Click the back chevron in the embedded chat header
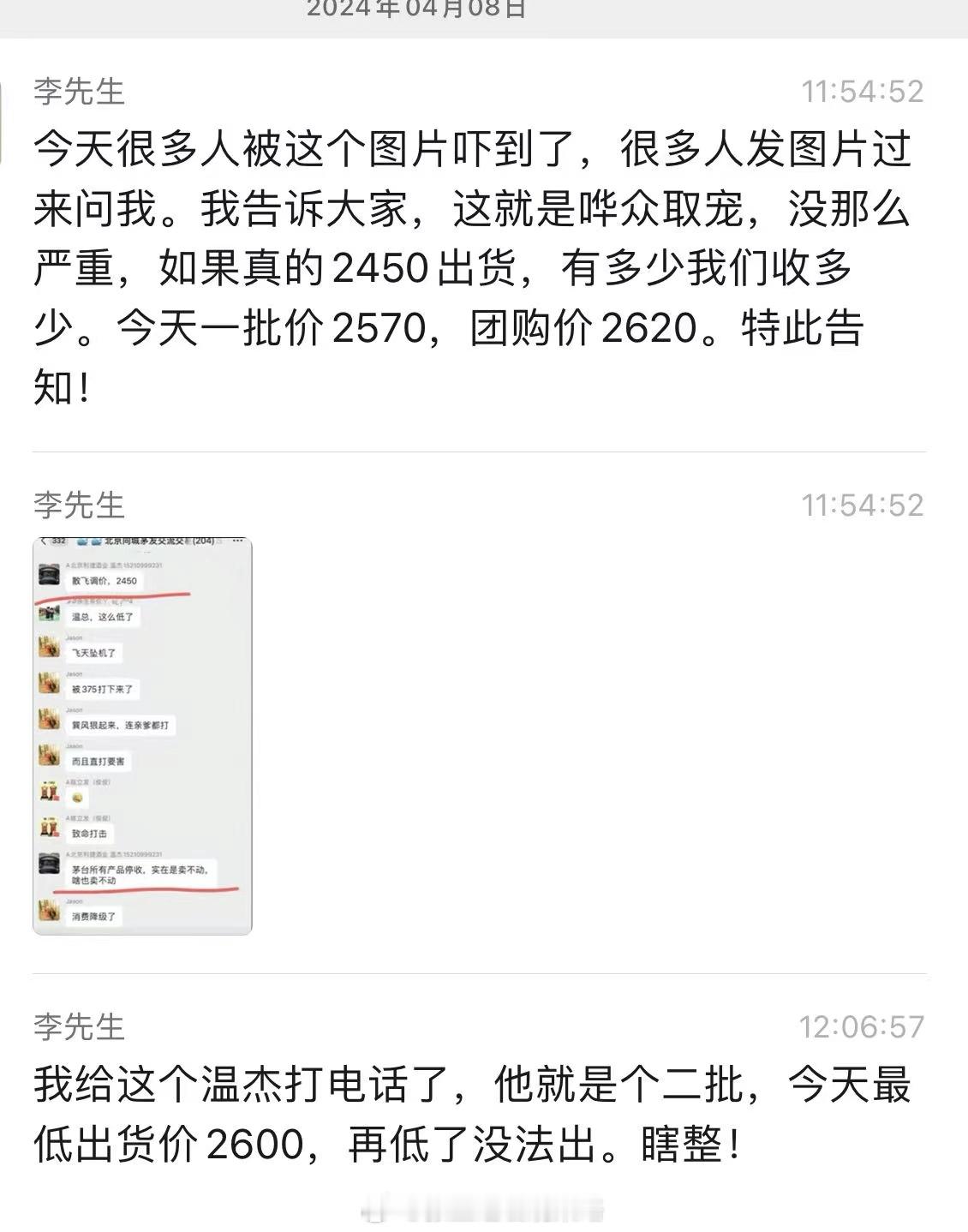Viewport: 968px width, 1232px height. pos(43,541)
